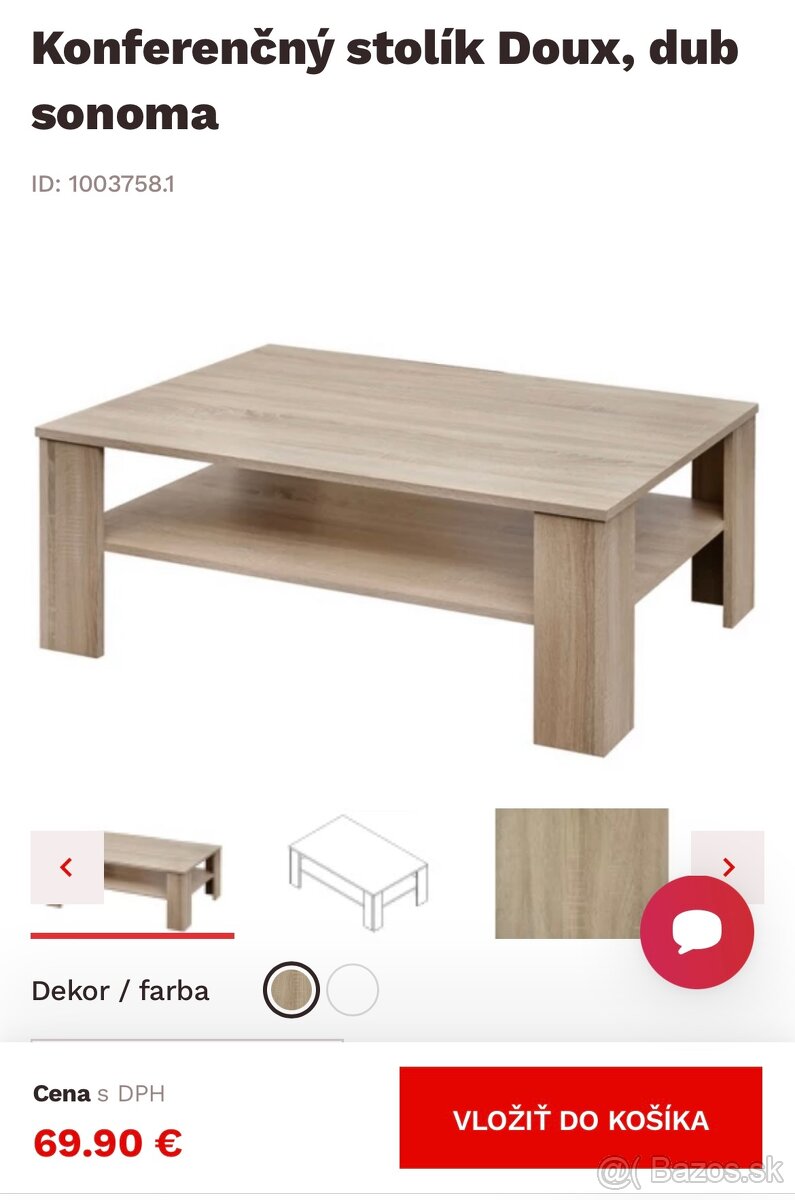Click the Cena s DPH label
This screenshot has height=1200, width=795.
100,1093
